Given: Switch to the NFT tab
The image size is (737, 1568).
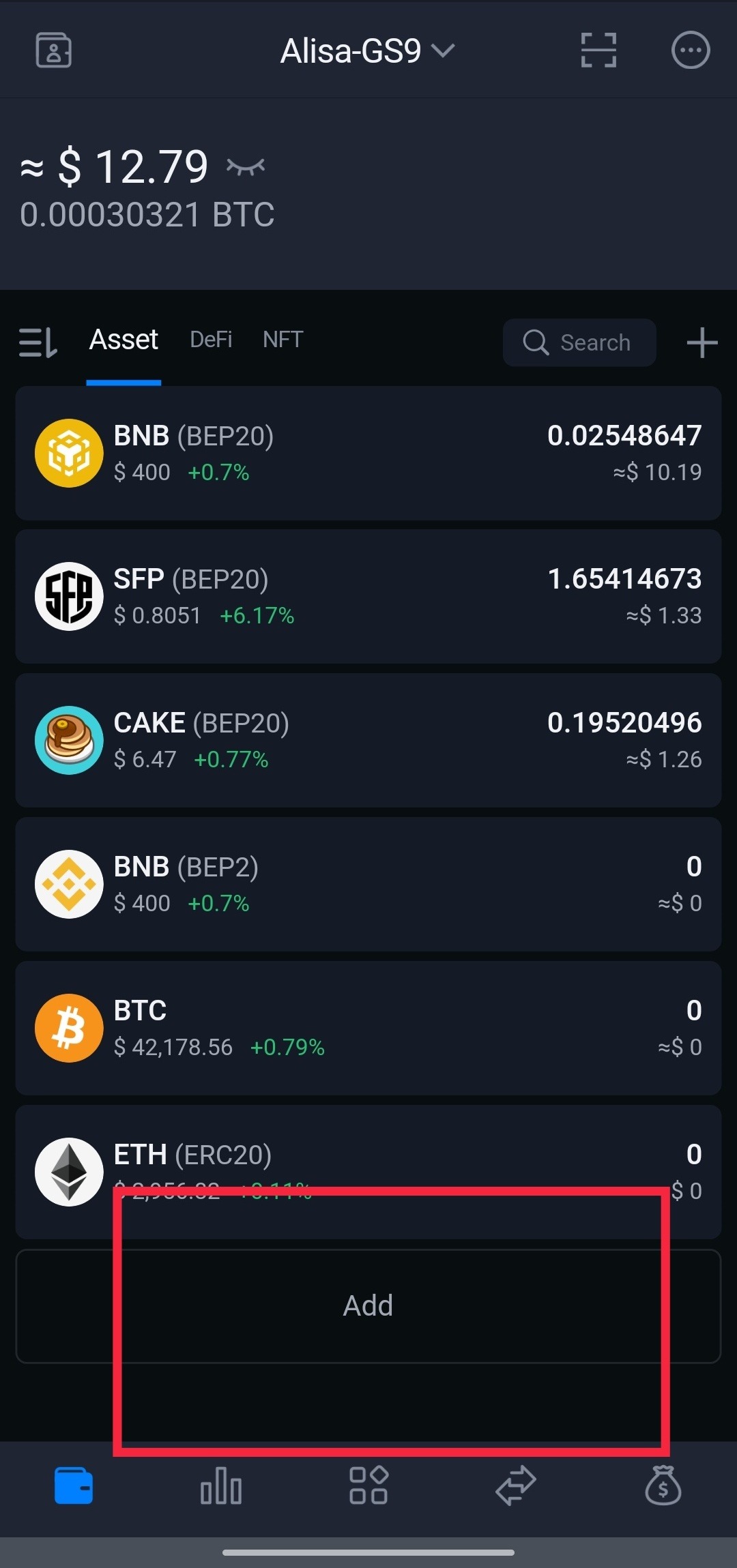Looking at the screenshot, I should click(x=283, y=340).
